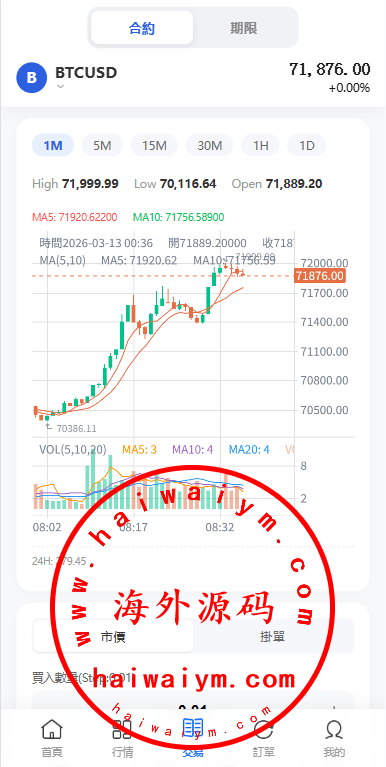Select the 5M chart interval
This screenshot has width=386, height=767.
[x=102, y=145]
